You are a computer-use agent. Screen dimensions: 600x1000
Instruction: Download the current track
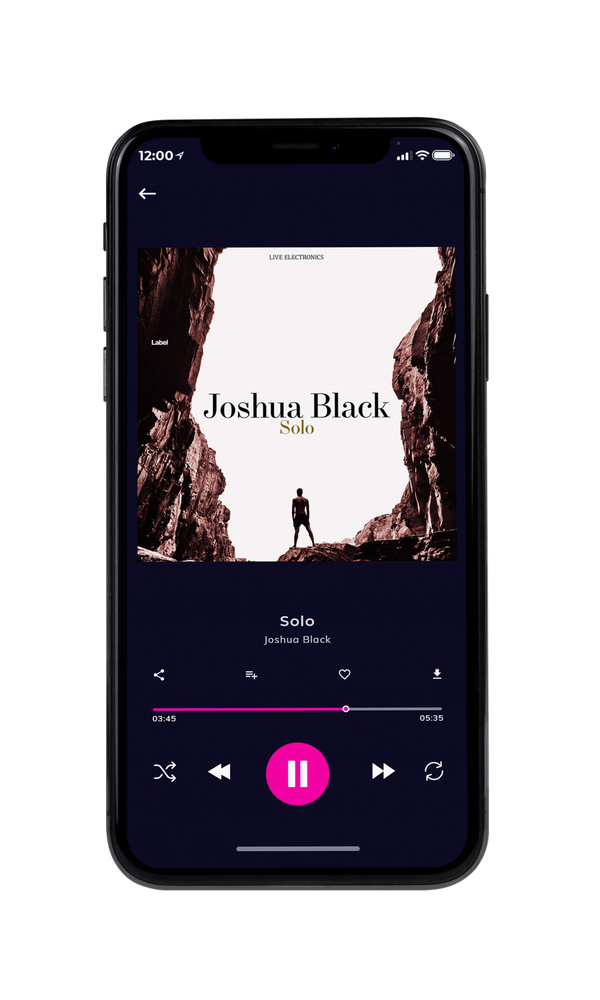click(x=437, y=674)
